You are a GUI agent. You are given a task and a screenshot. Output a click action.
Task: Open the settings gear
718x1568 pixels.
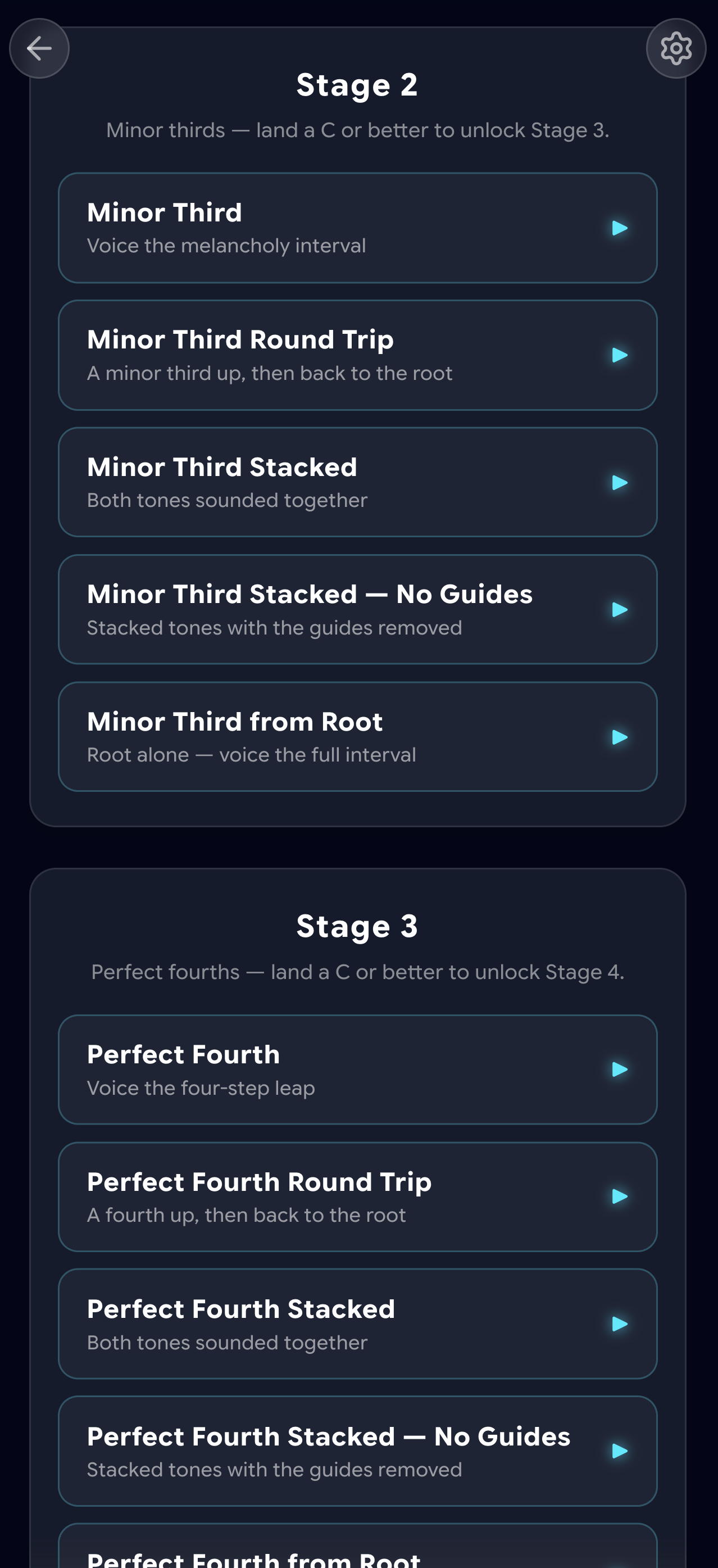pos(676,48)
